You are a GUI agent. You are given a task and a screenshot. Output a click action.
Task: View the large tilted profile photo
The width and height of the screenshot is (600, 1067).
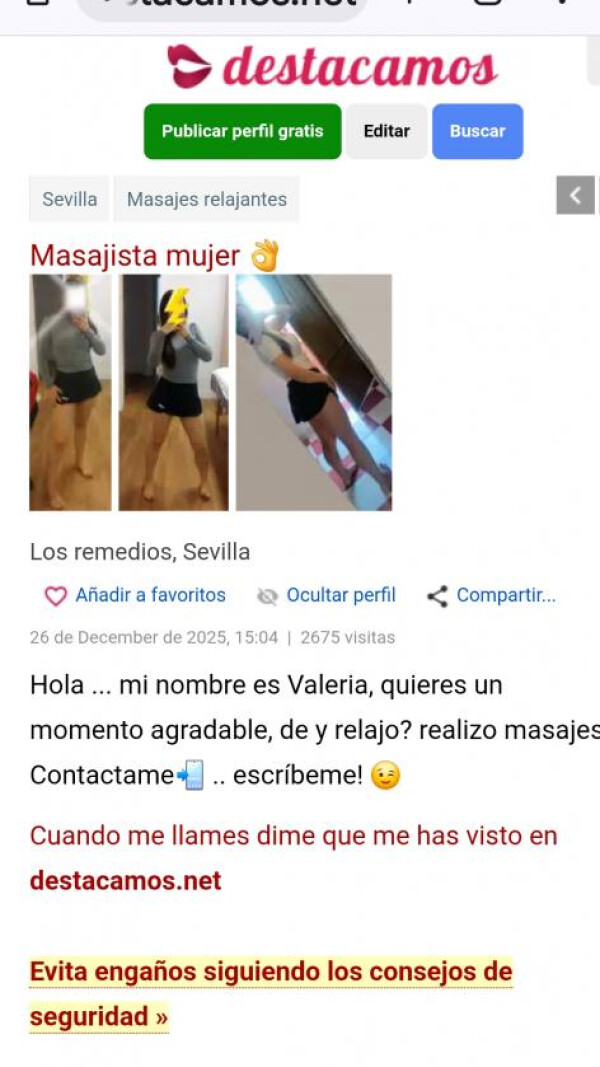pyautogui.click(x=313, y=392)
